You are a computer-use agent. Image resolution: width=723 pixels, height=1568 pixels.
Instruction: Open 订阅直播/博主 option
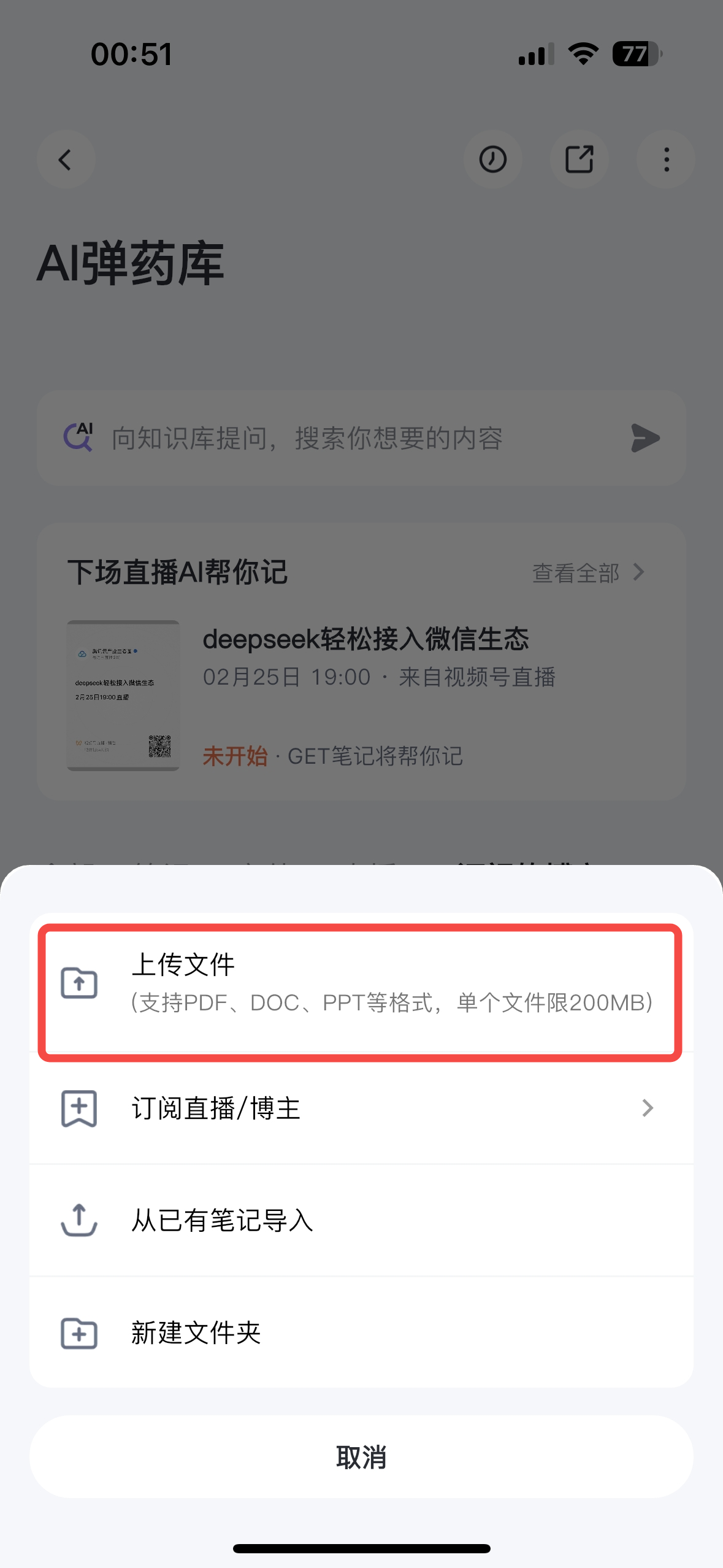pos(361,1108)
